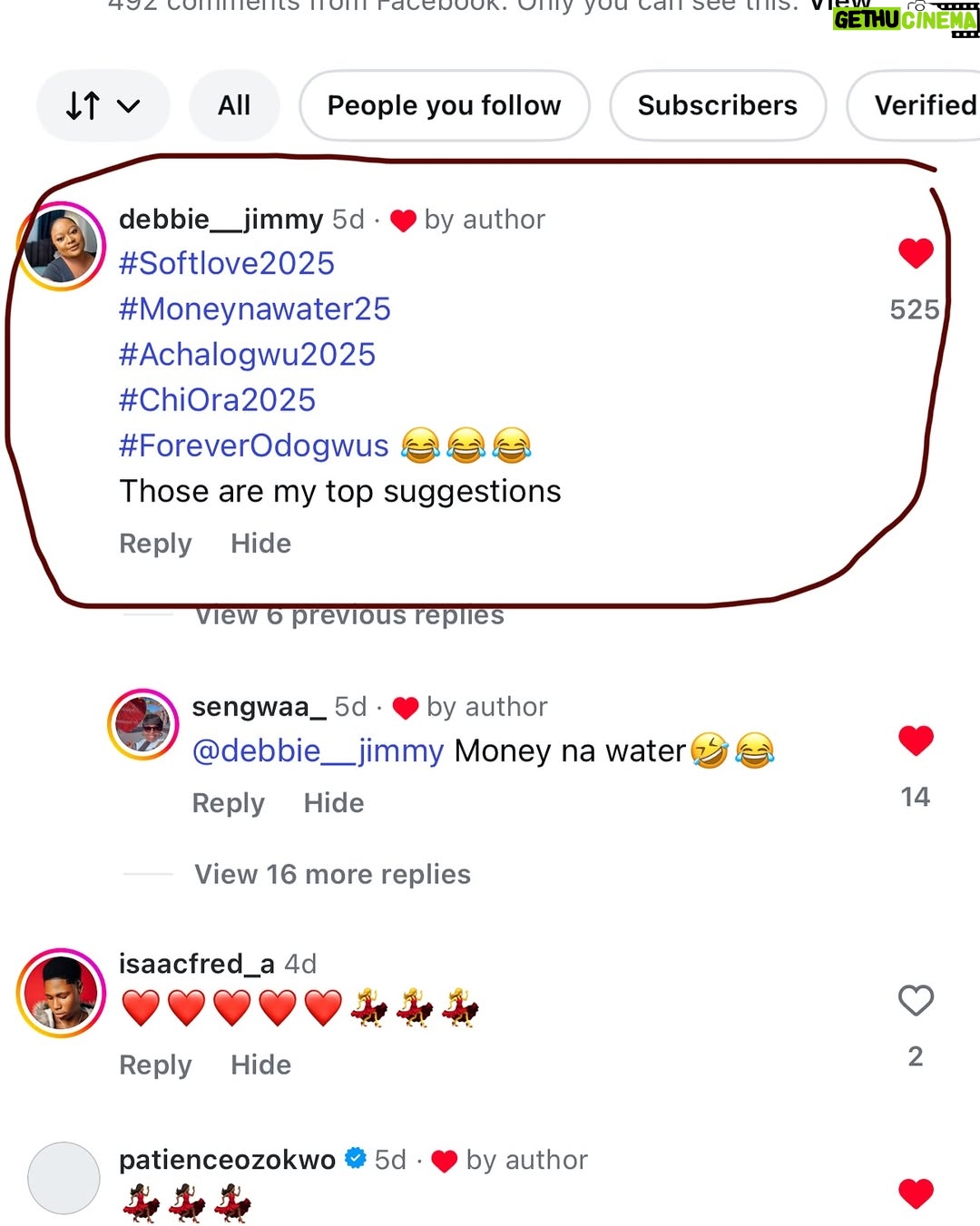Image resolution: width=980 pixels, height=1226 pixels.
Task: Show comments from Subscribers only
Action: [x=718, y=105]
